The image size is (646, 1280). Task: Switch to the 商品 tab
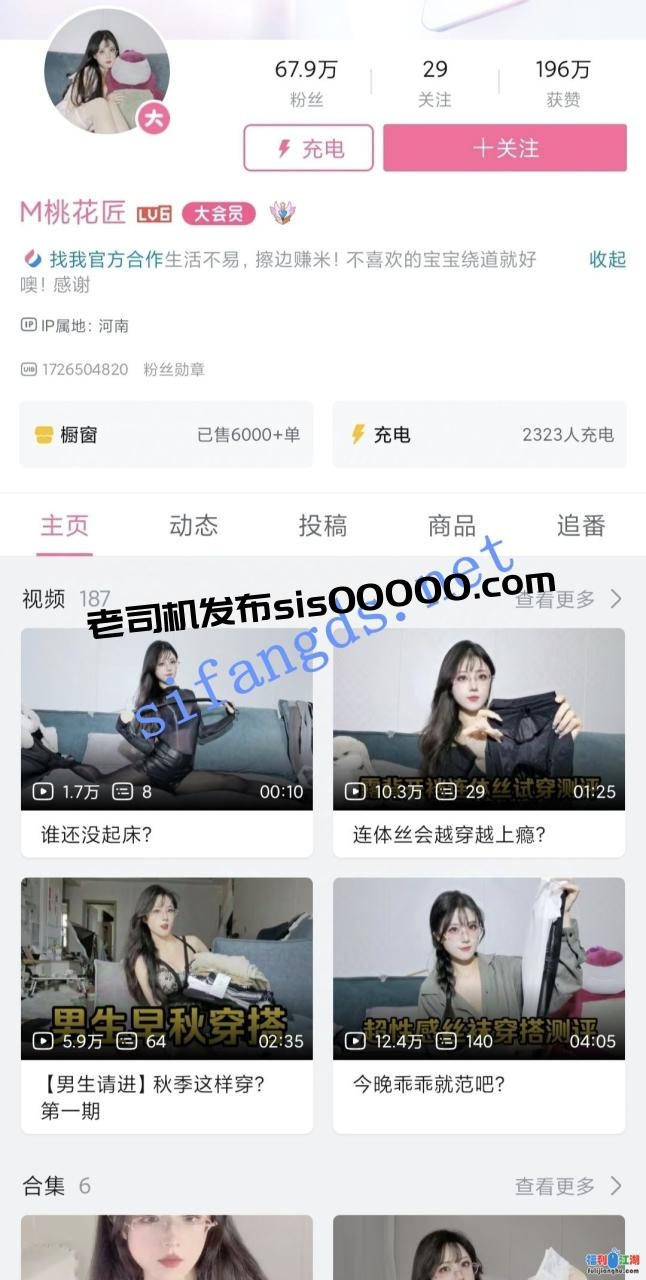[x=451, y=525]
